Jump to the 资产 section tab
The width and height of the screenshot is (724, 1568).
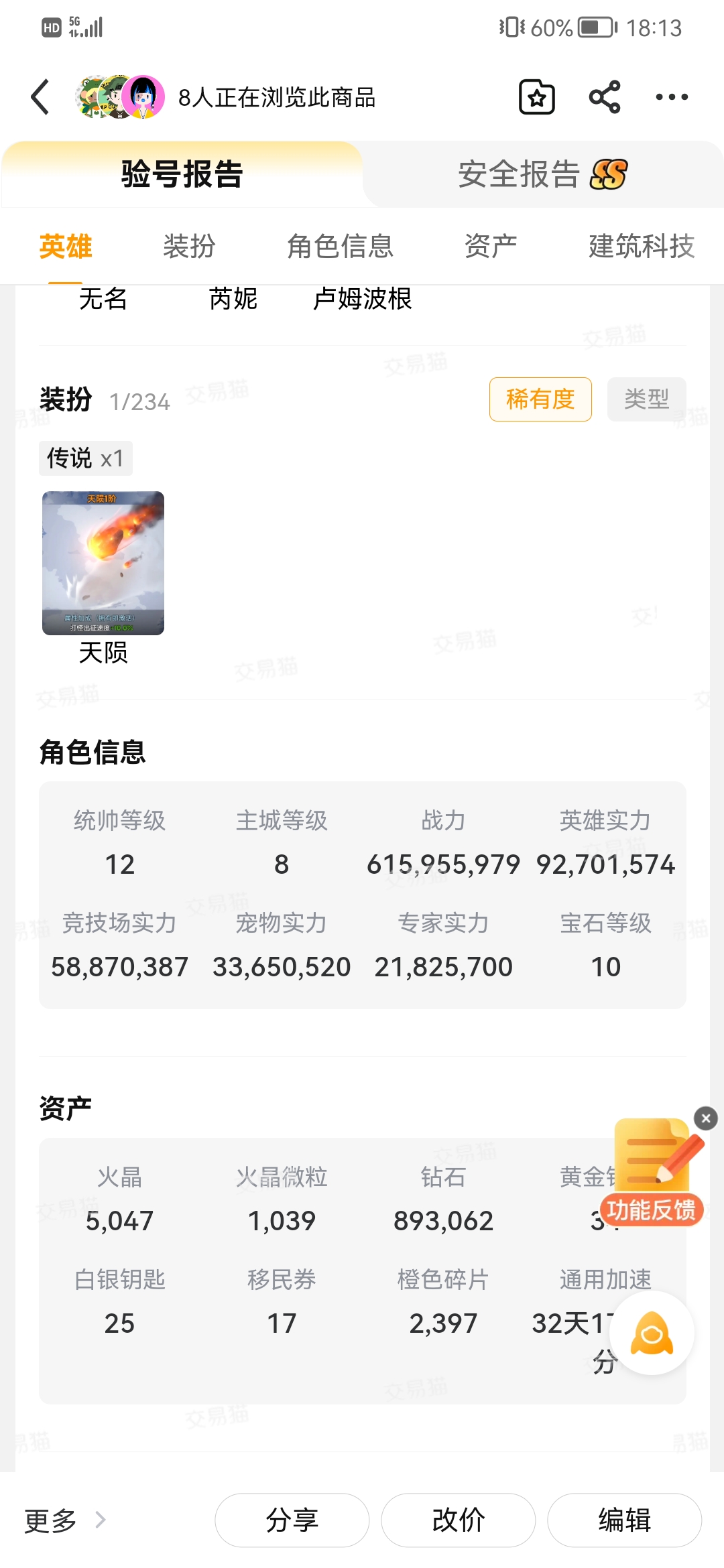coord(491,246)
